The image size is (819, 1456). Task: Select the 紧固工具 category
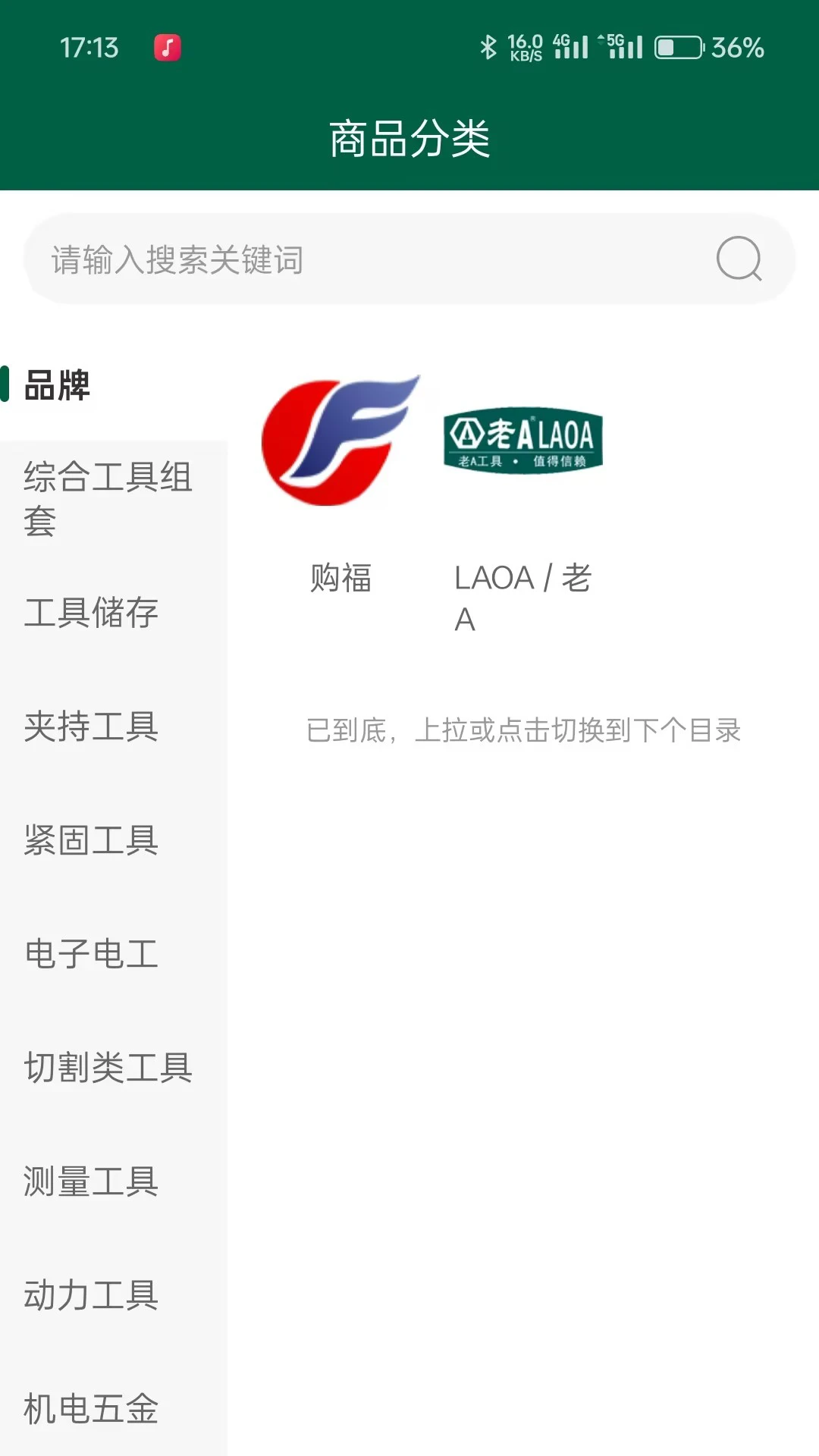click(91, 840)
